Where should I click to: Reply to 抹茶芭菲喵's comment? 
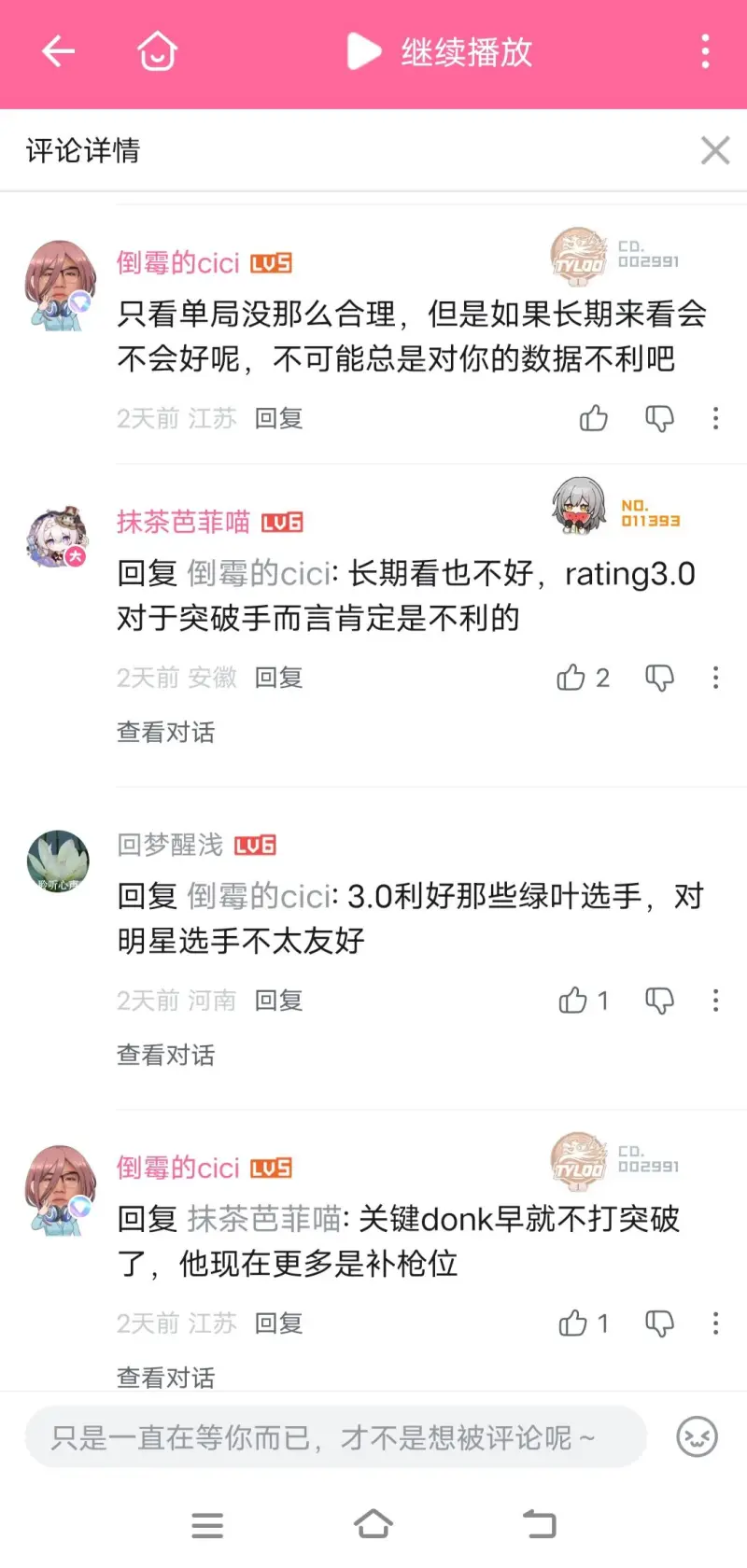pos(278,678)
